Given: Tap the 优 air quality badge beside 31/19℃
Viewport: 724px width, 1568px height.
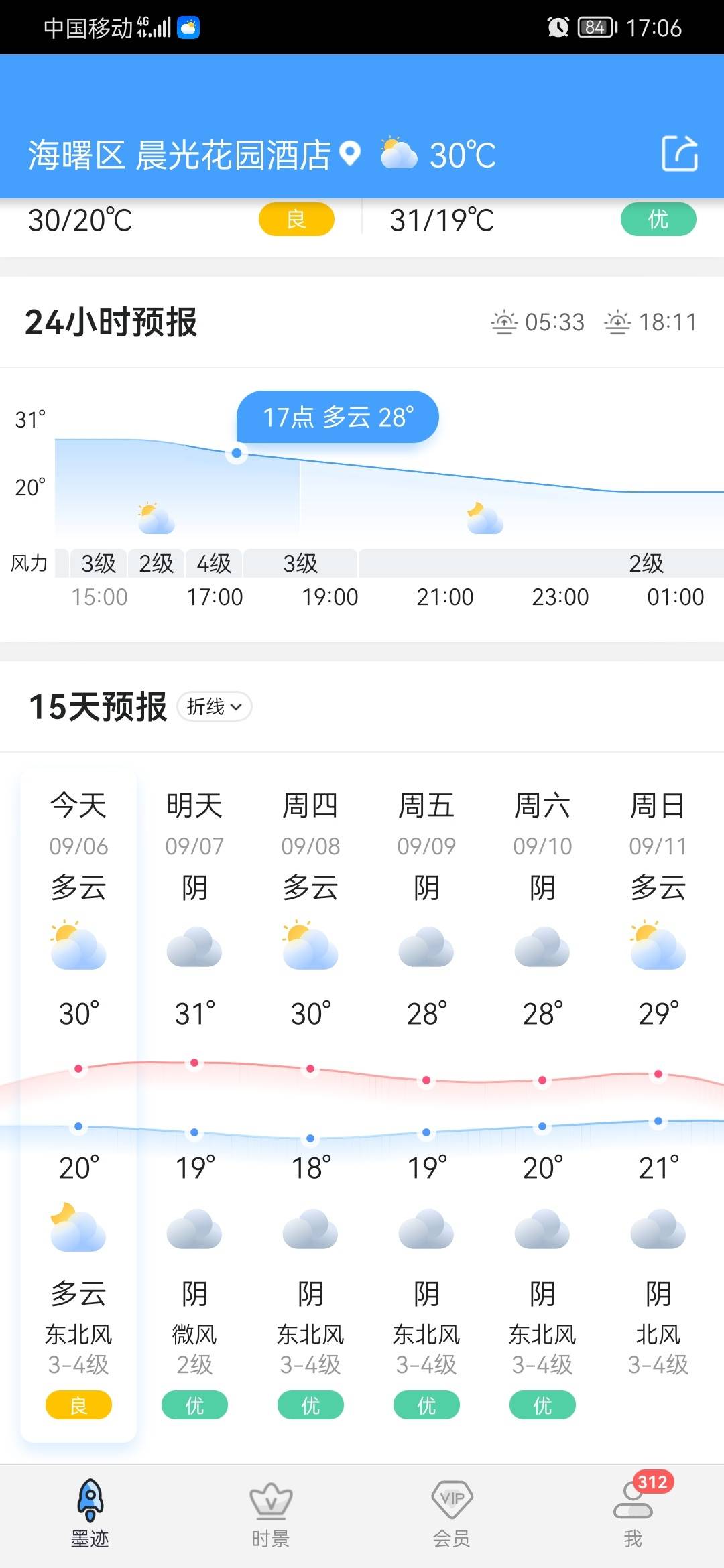Looking at the screenshot, I should point(658,219).
